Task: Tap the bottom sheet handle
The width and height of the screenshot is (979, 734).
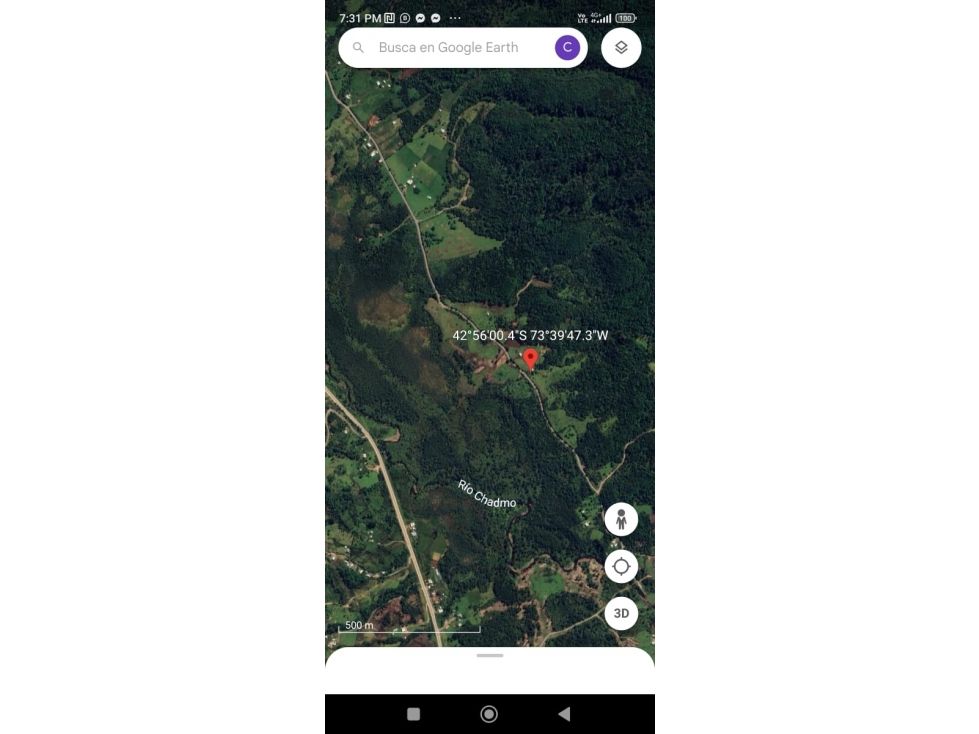Action: (x=490, y=656)
